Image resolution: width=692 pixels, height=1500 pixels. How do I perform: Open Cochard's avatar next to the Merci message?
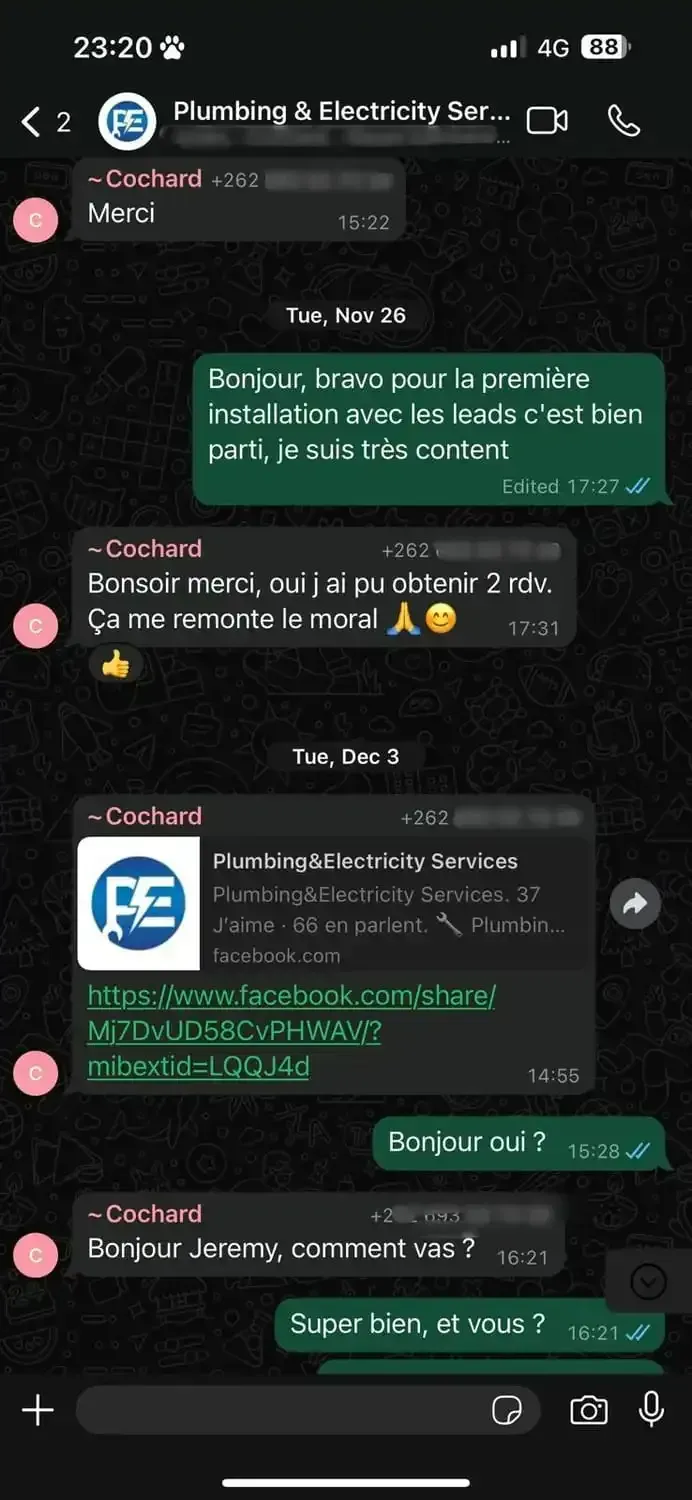pos(36,219)
